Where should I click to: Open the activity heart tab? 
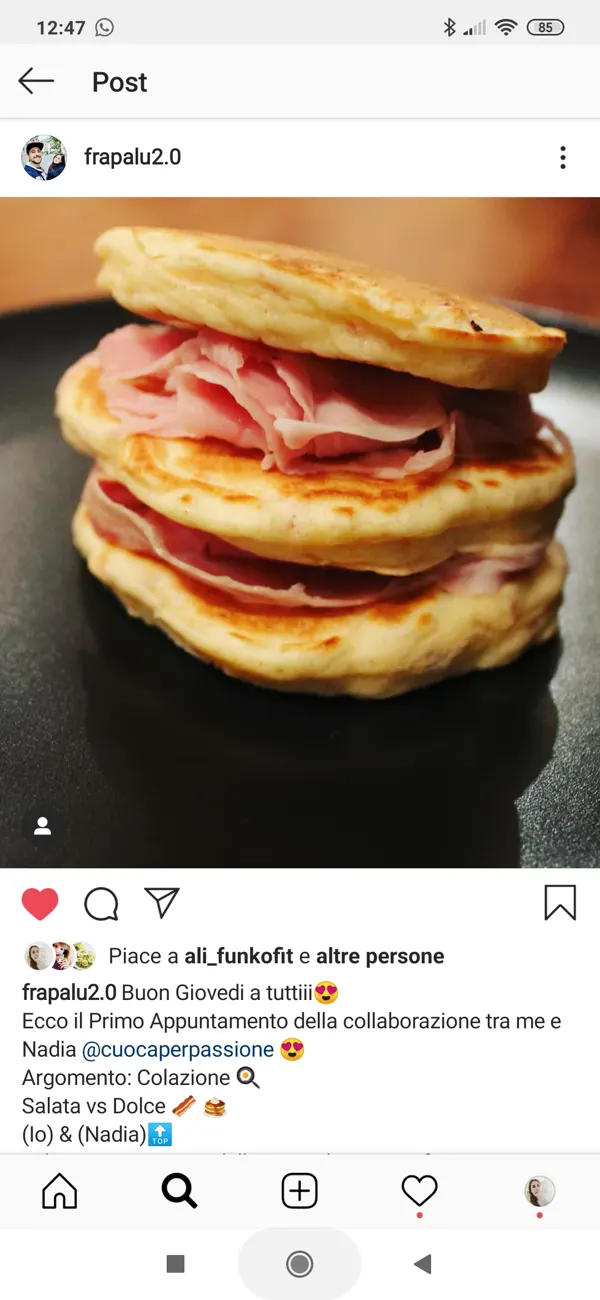(420, 1191)
